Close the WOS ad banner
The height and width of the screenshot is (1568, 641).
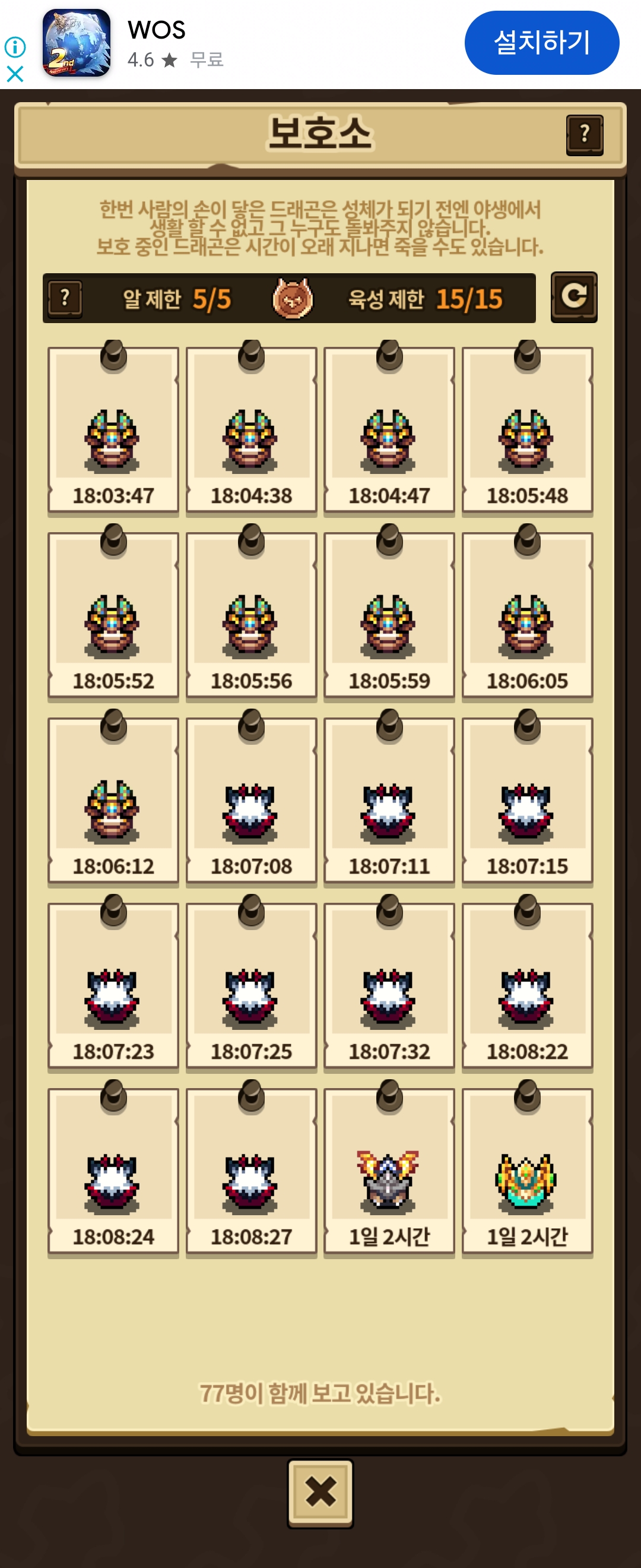click(x=15, y=74)
